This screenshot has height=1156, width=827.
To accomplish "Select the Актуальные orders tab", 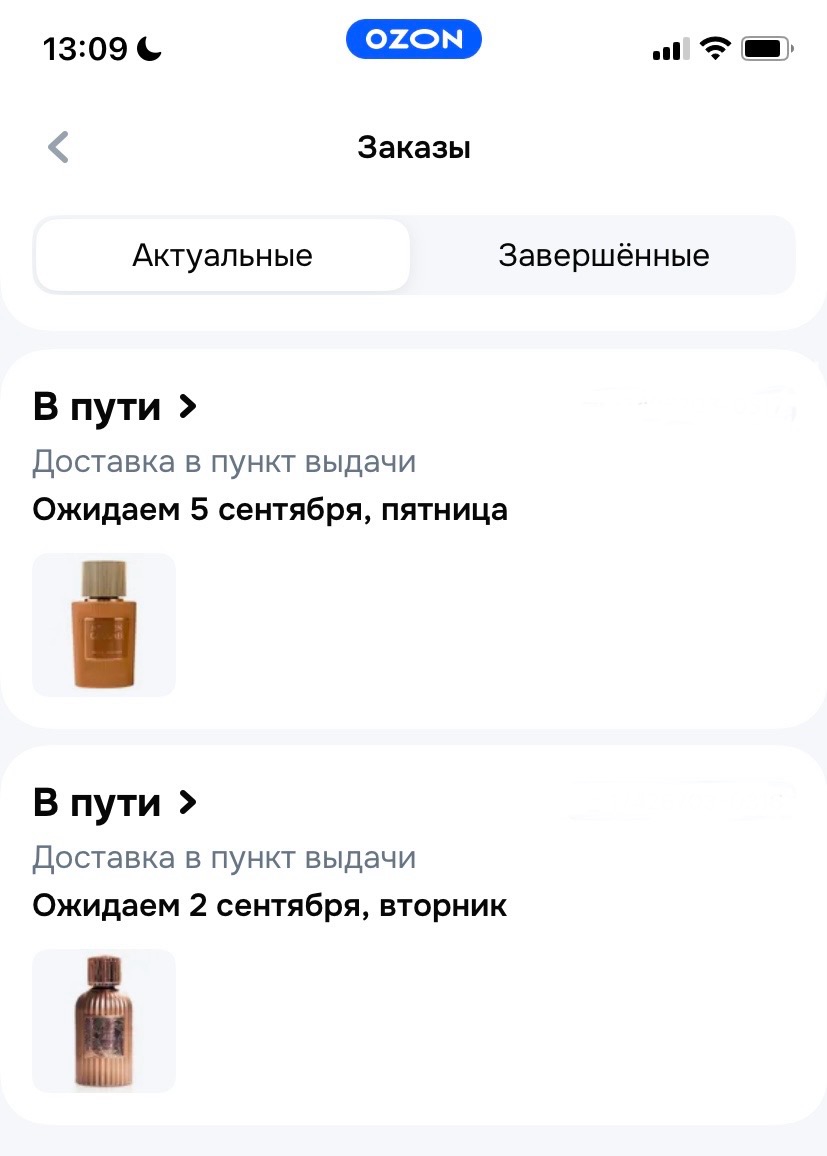I will (x=222, y=255).
